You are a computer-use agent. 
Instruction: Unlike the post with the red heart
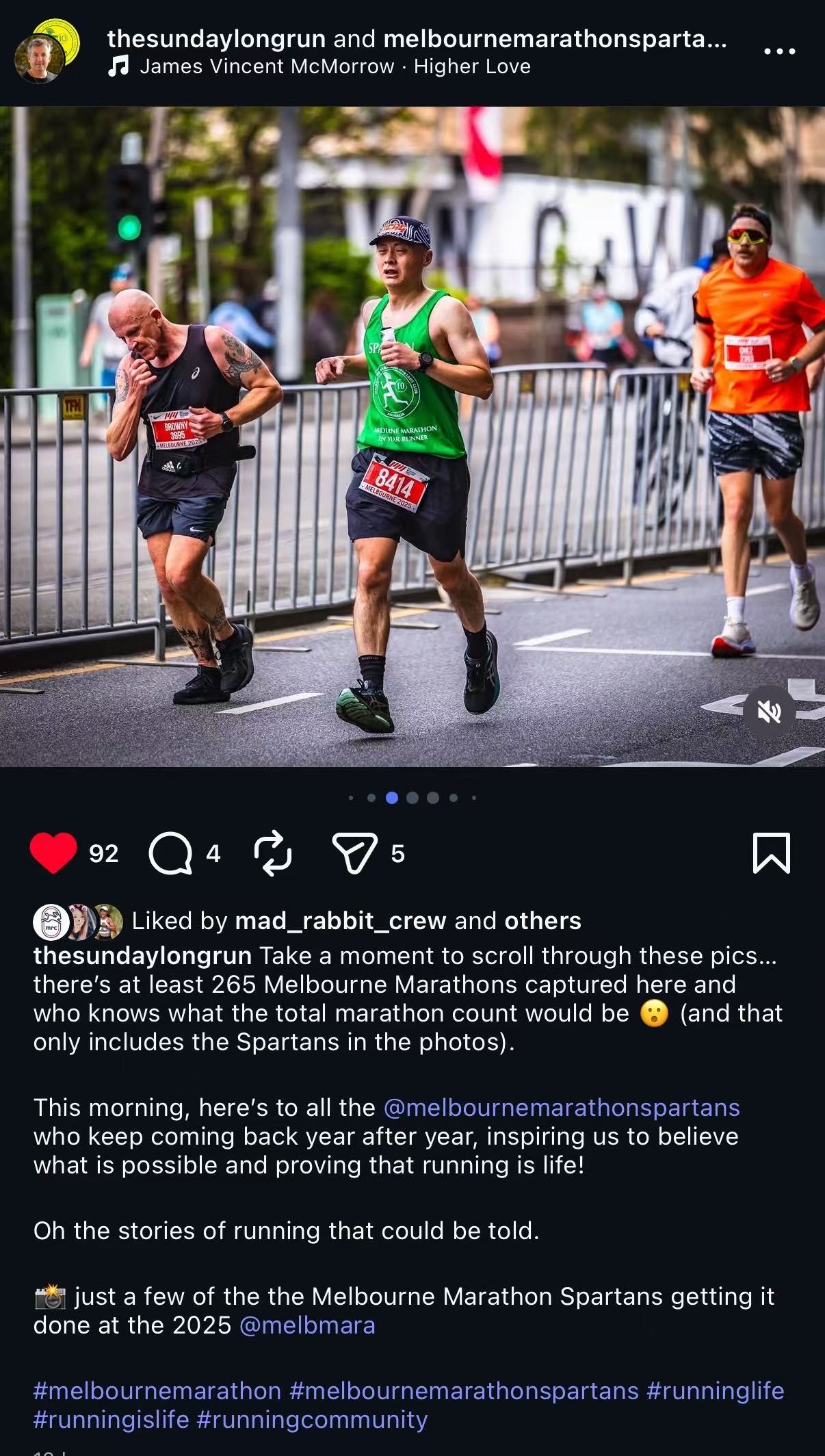click(53, 853)
